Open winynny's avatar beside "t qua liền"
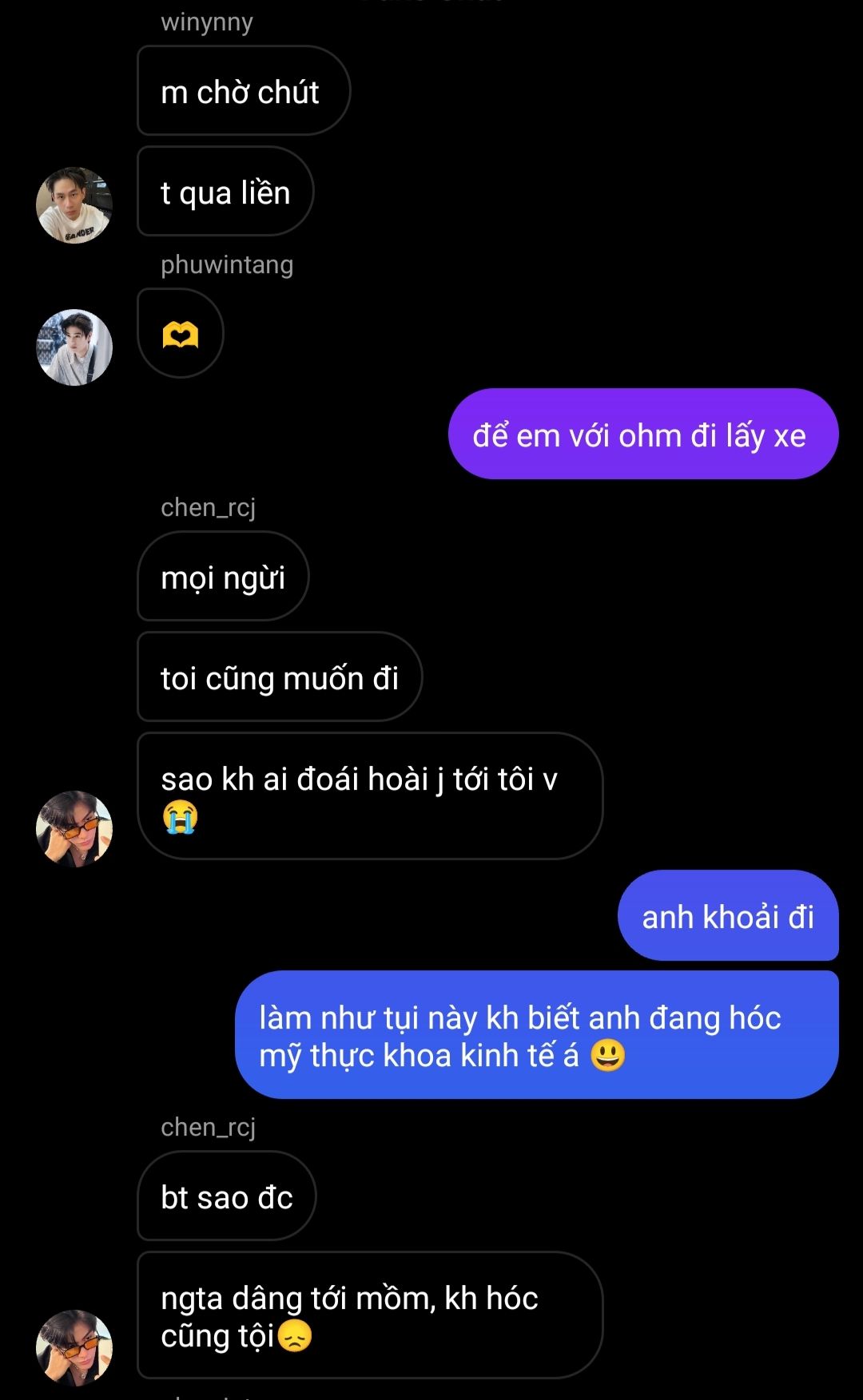863x1400 pixels. point(74,205)
